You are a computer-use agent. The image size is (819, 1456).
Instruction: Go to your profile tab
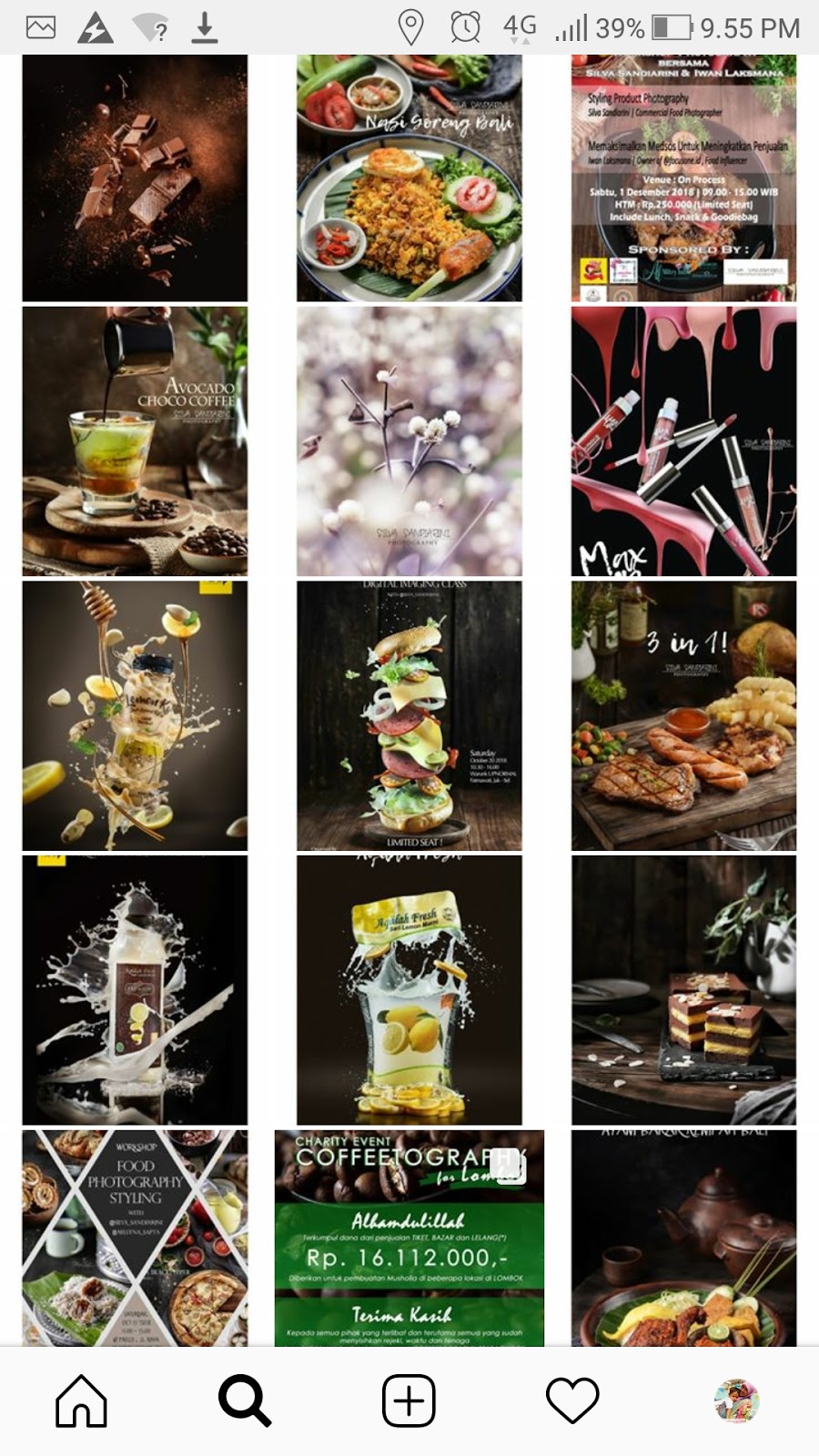click(x=736, y=1400)
